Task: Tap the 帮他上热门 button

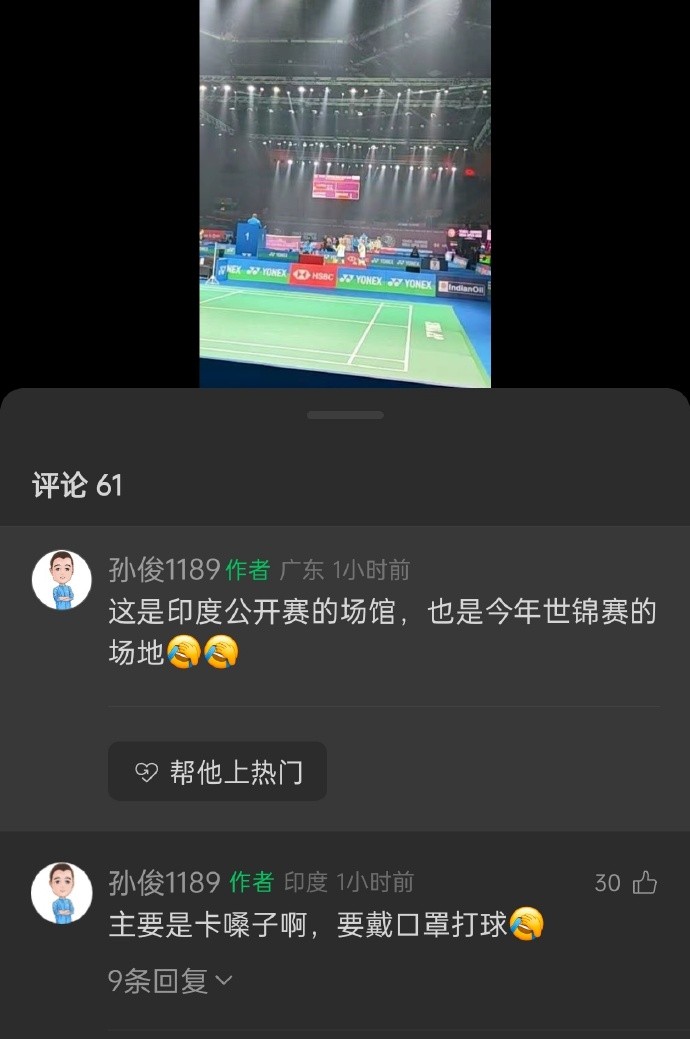Action: pyautogui.click(x=217, y=771)
